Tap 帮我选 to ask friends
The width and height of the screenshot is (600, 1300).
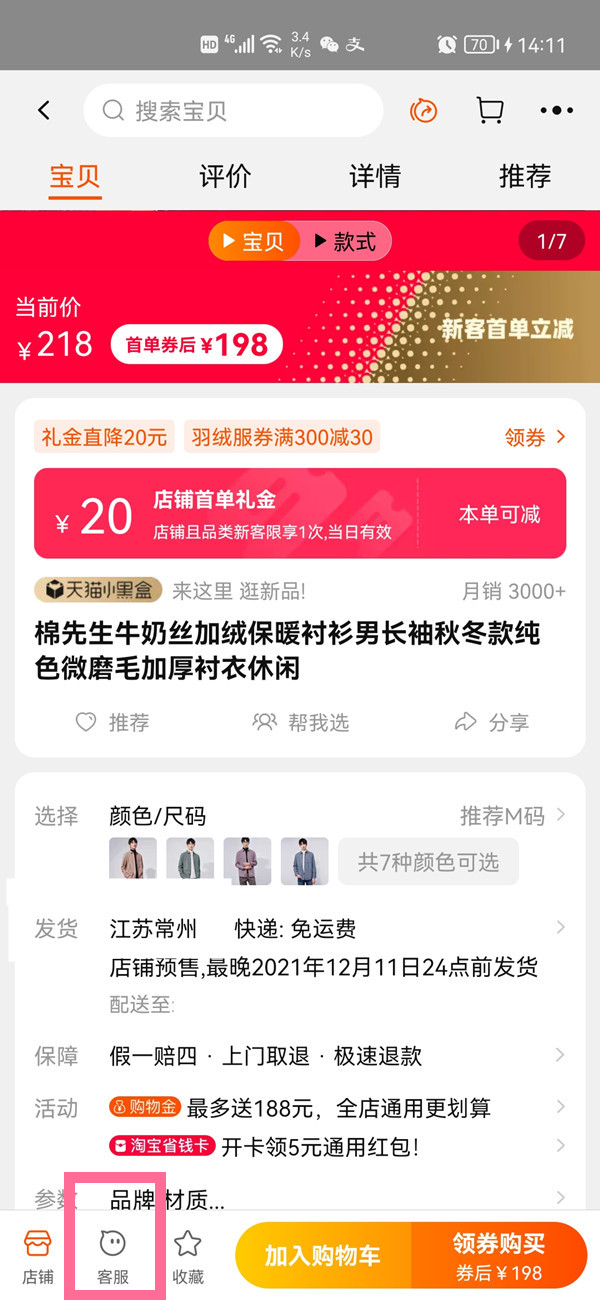pyautogui.click(x=301, y=722)
